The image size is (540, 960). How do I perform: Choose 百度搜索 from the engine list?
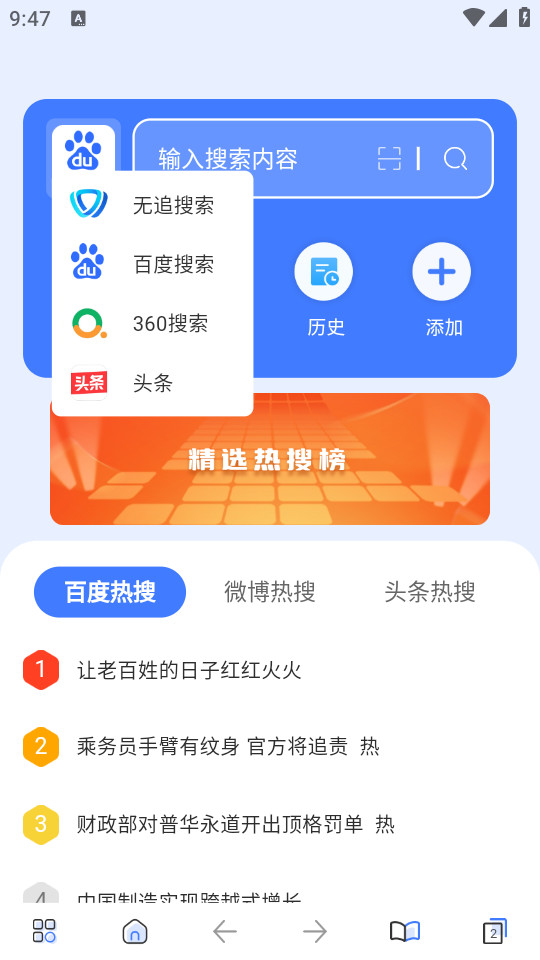click(x=152, y=264)
